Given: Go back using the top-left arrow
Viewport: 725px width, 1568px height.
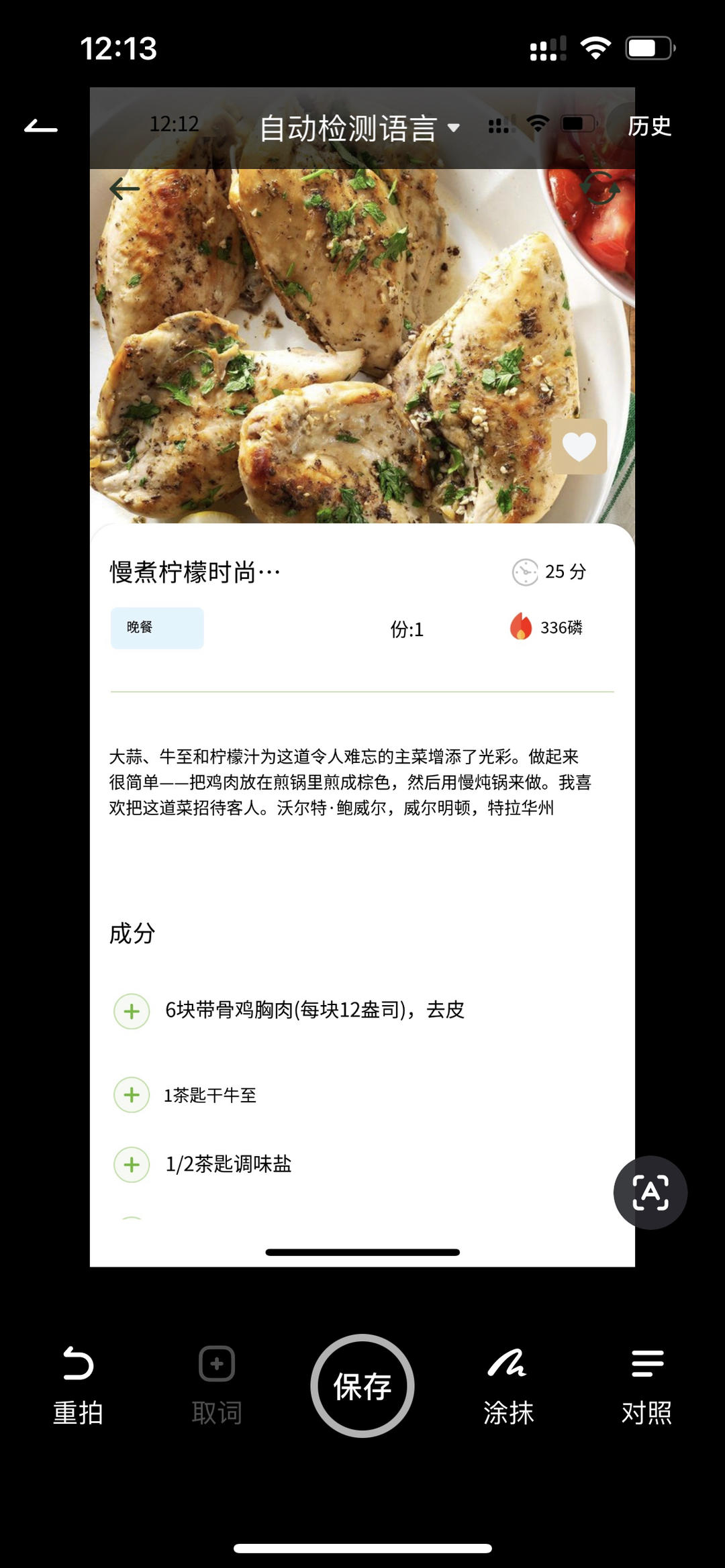Looking at the screenshot, I should point(41,126).
